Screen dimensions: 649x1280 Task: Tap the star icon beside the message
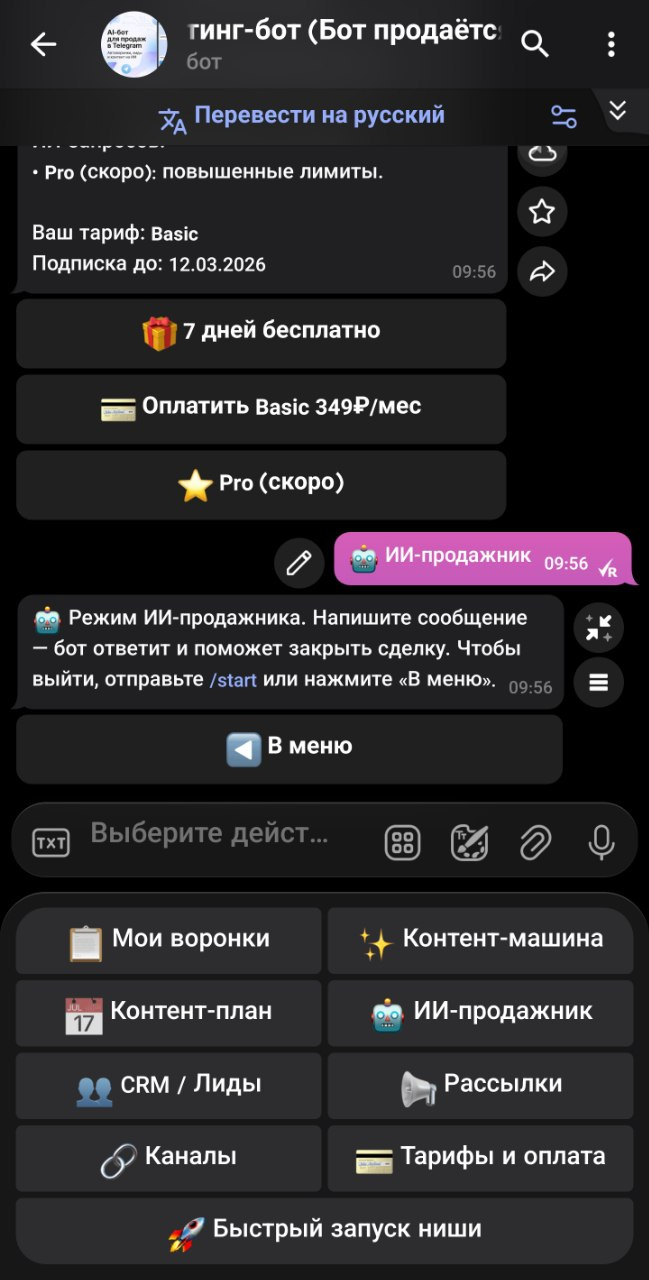542,211
